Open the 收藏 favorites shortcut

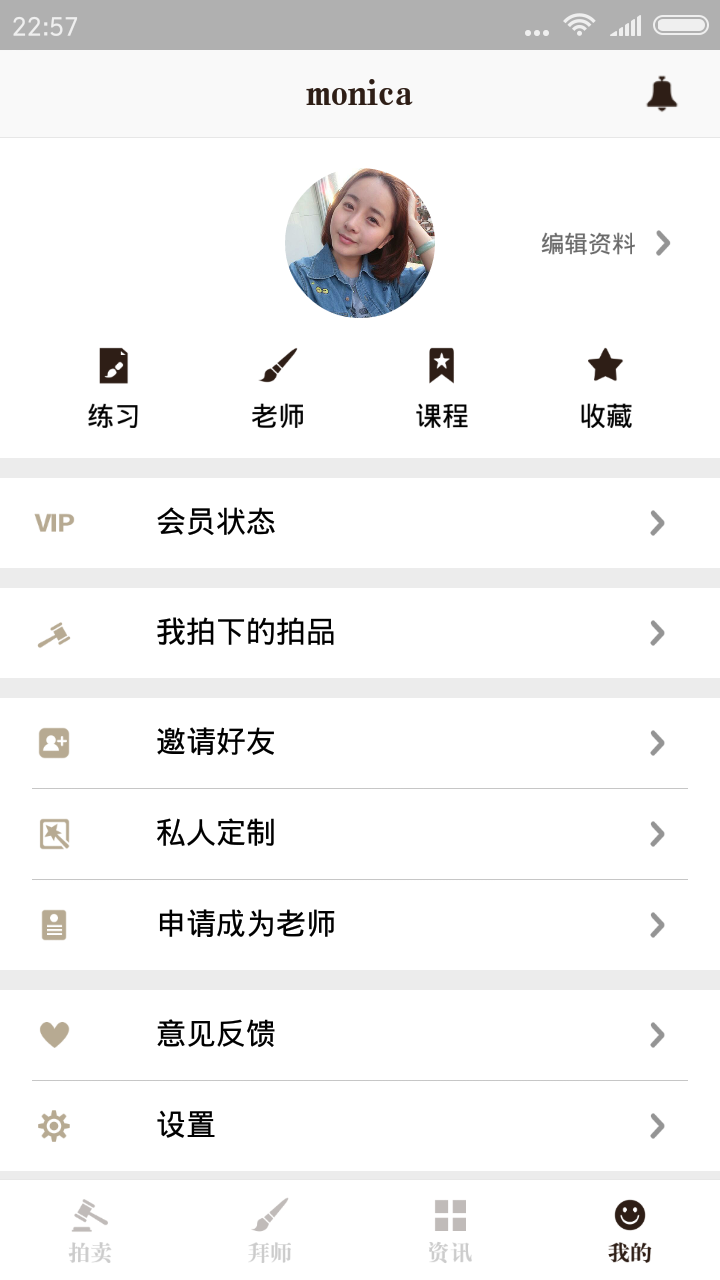(x=606, y=389)
